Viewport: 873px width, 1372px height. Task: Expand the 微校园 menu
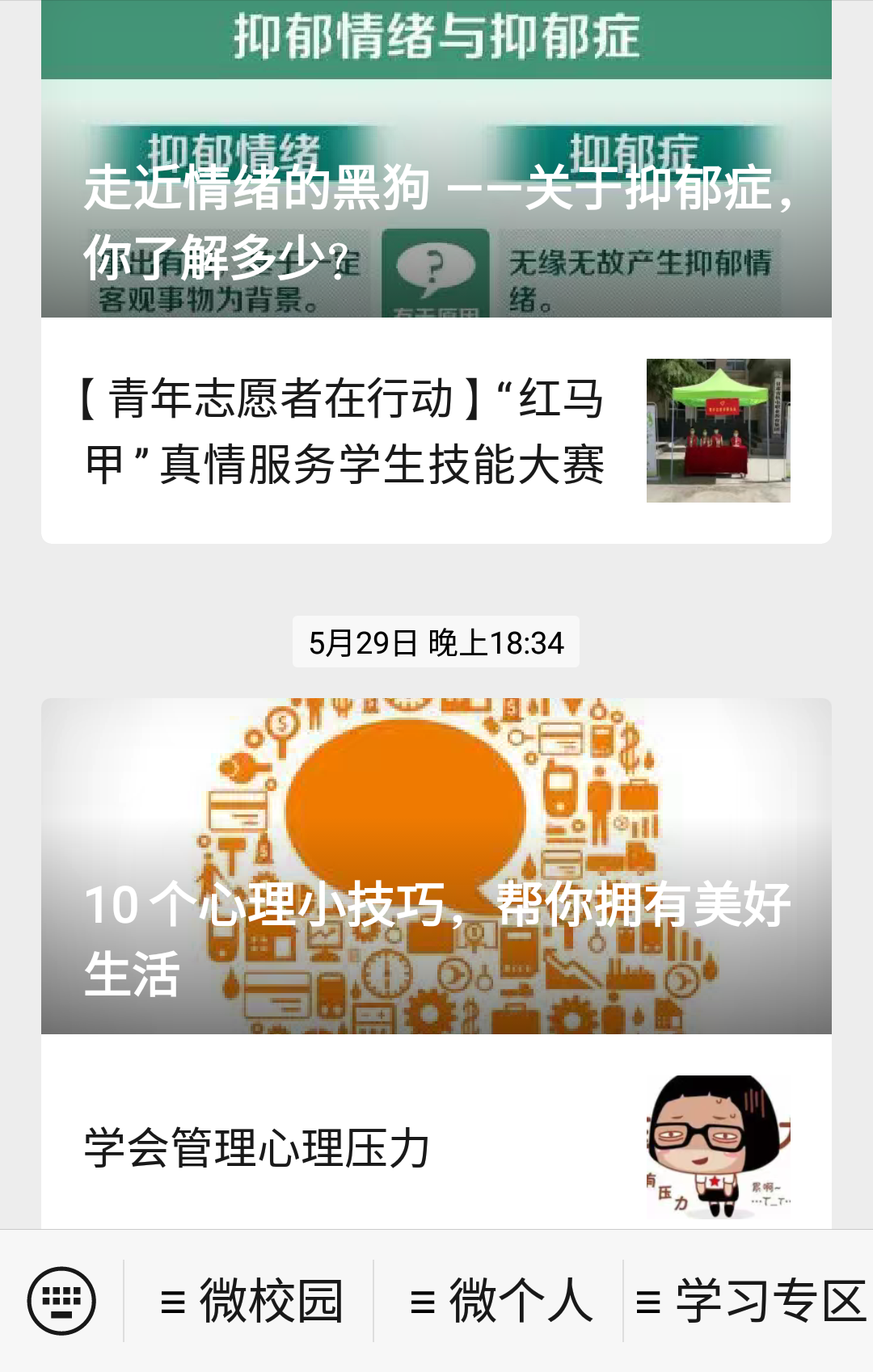pos(251,1301)
